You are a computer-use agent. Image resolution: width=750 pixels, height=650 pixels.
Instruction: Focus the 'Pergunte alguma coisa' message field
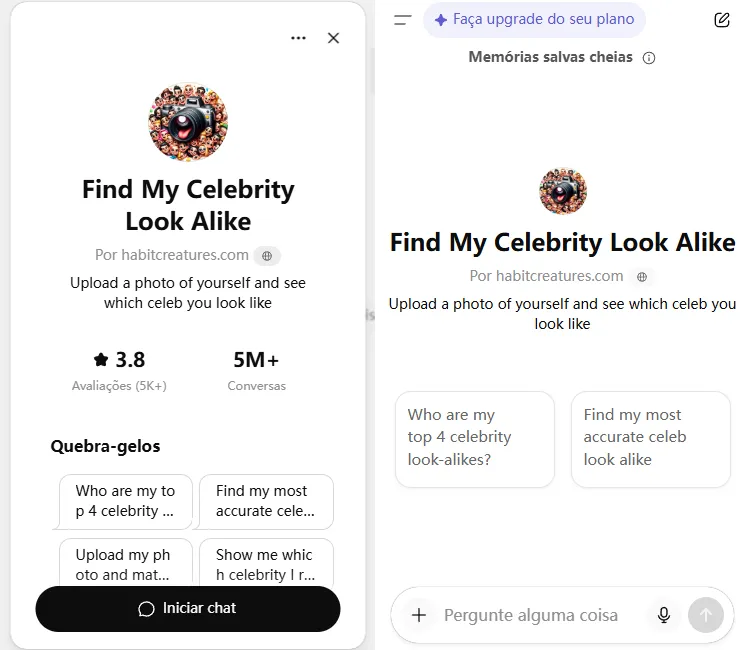pos(535,615)
